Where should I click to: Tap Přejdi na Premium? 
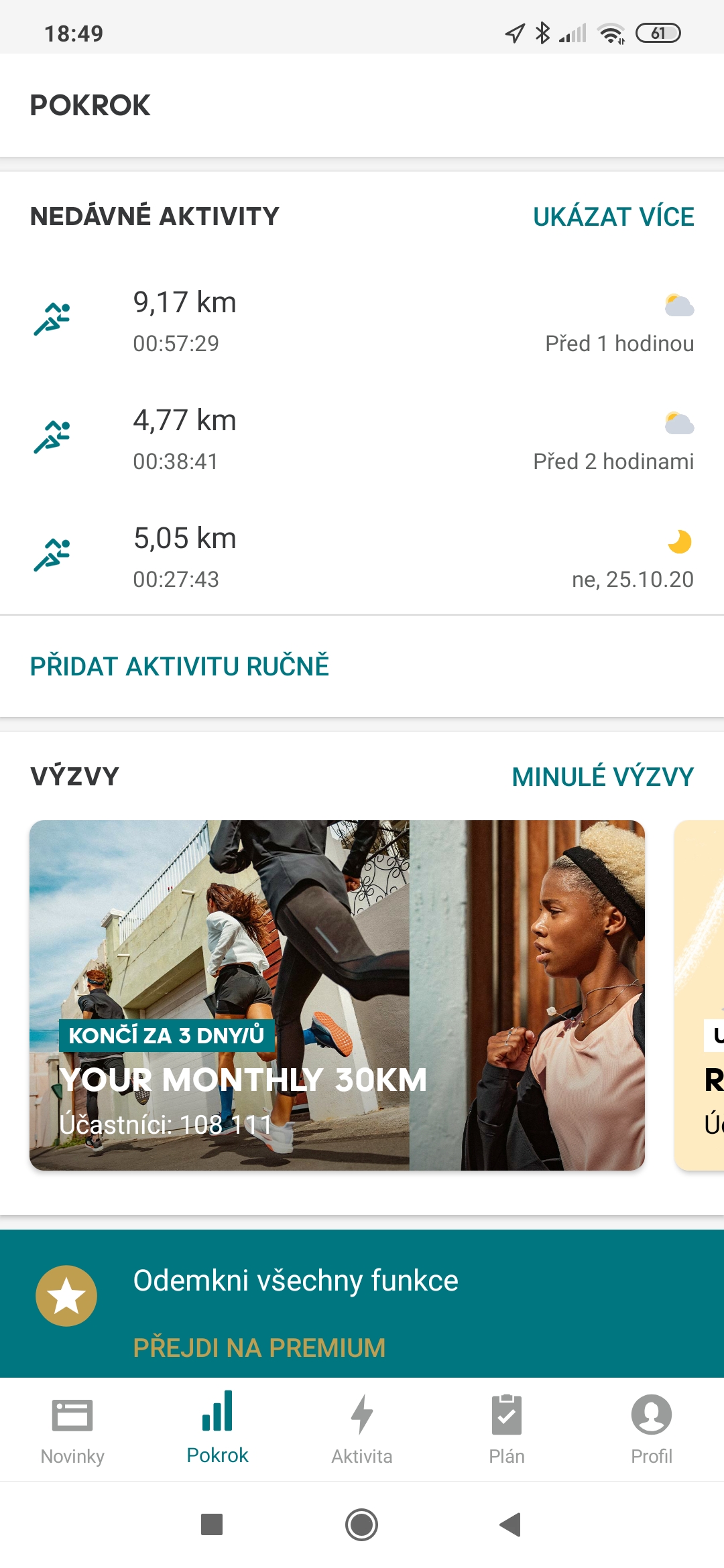pos(259,1348)
